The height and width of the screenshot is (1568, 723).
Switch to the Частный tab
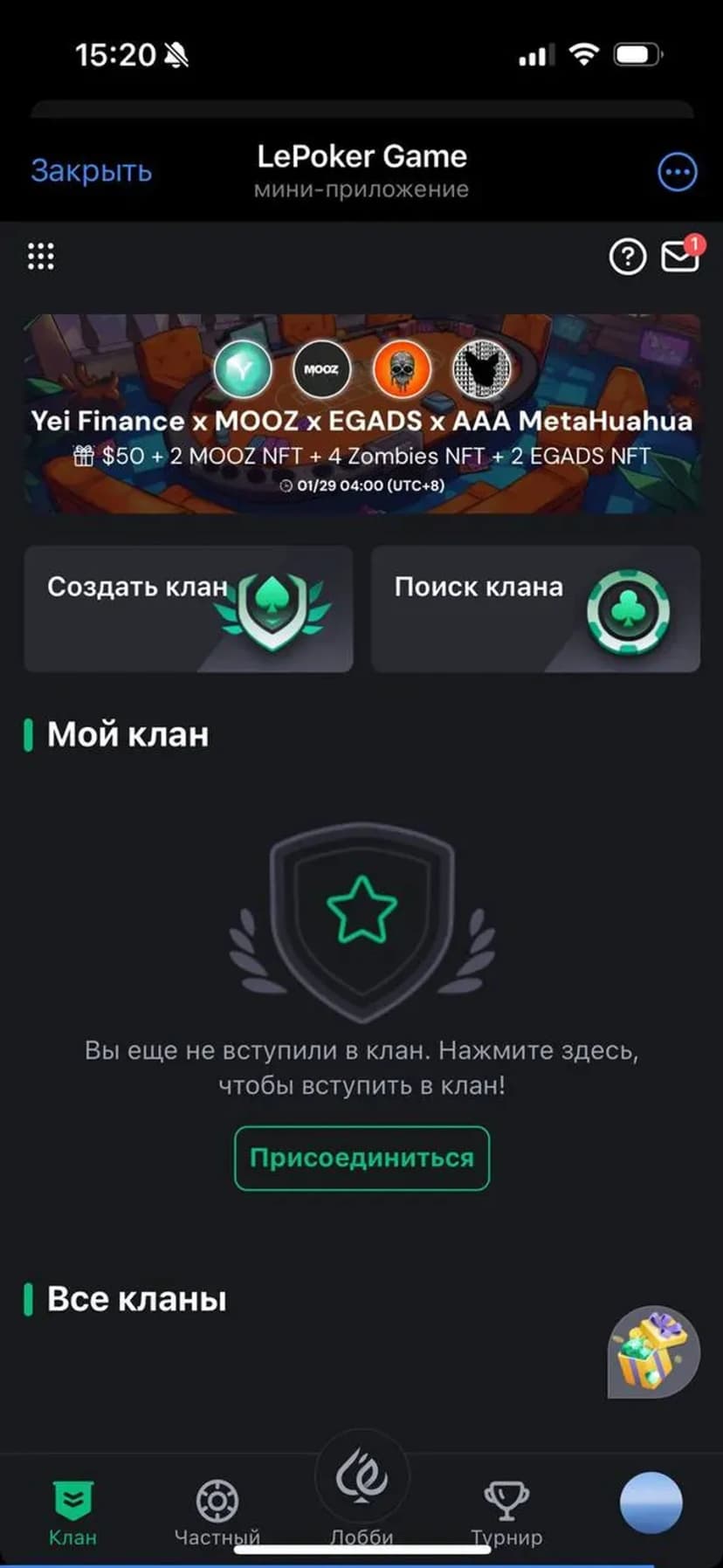(217, 1512)
